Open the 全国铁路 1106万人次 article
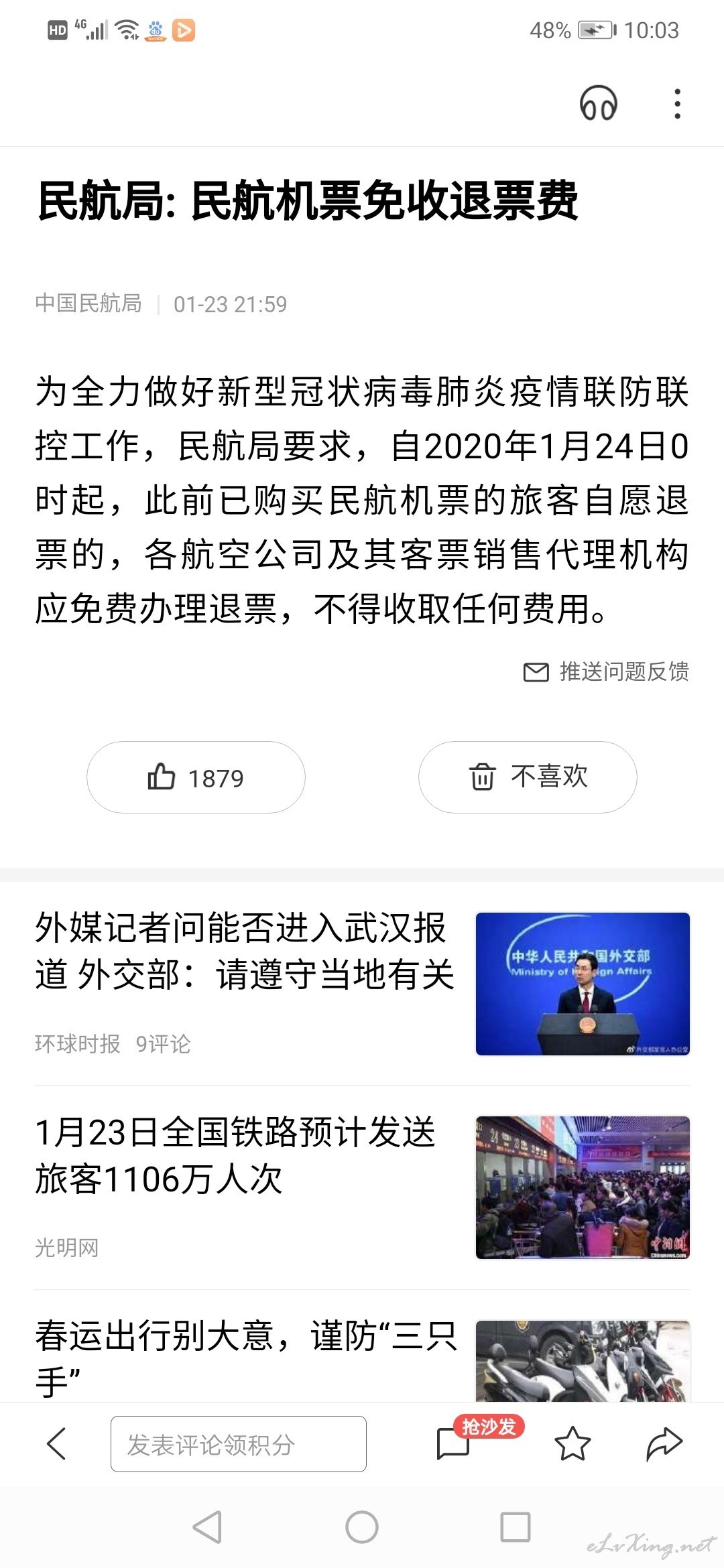 click(x=362, y=1187)
